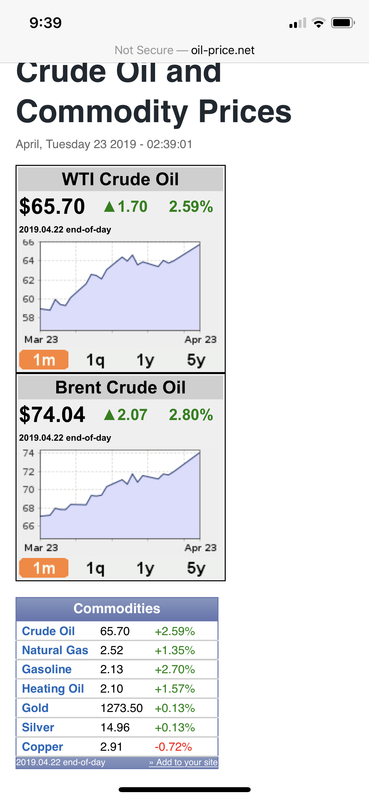
Task: Switch WTI Crude Oil chart to 1y
Action: pyautogui.click(x=145, y=360)
